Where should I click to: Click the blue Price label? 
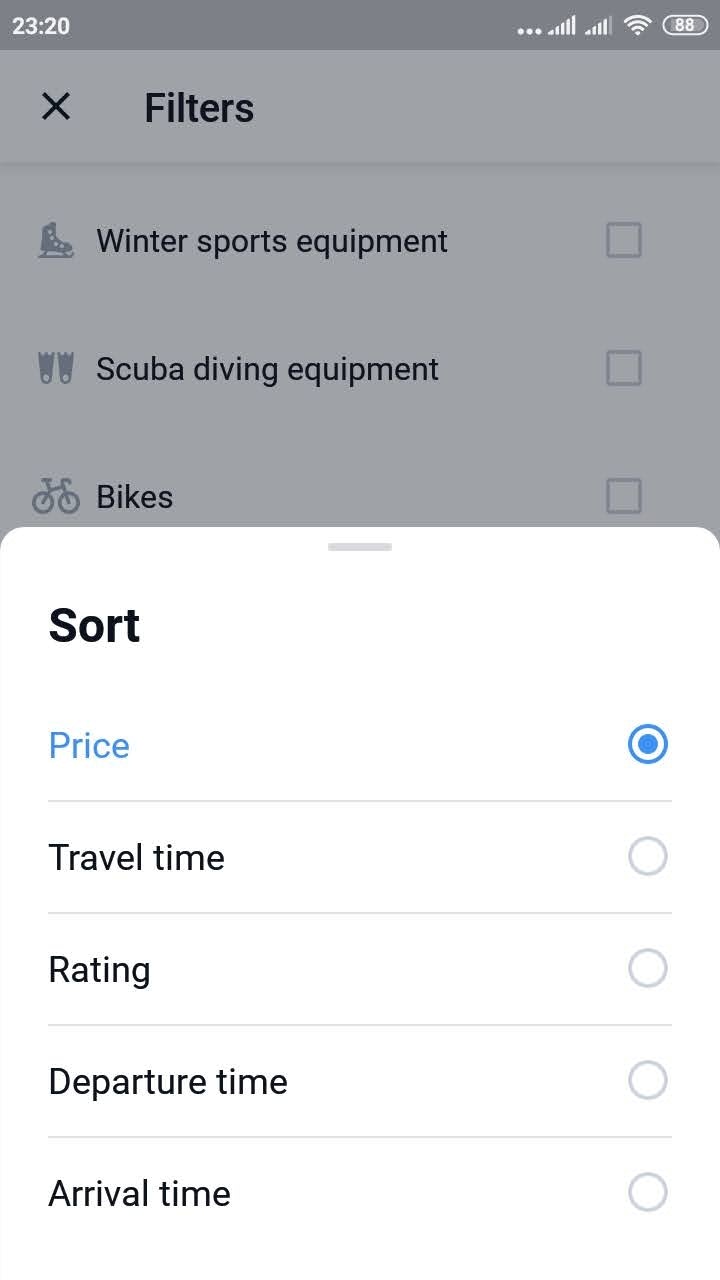click(89, 744)
